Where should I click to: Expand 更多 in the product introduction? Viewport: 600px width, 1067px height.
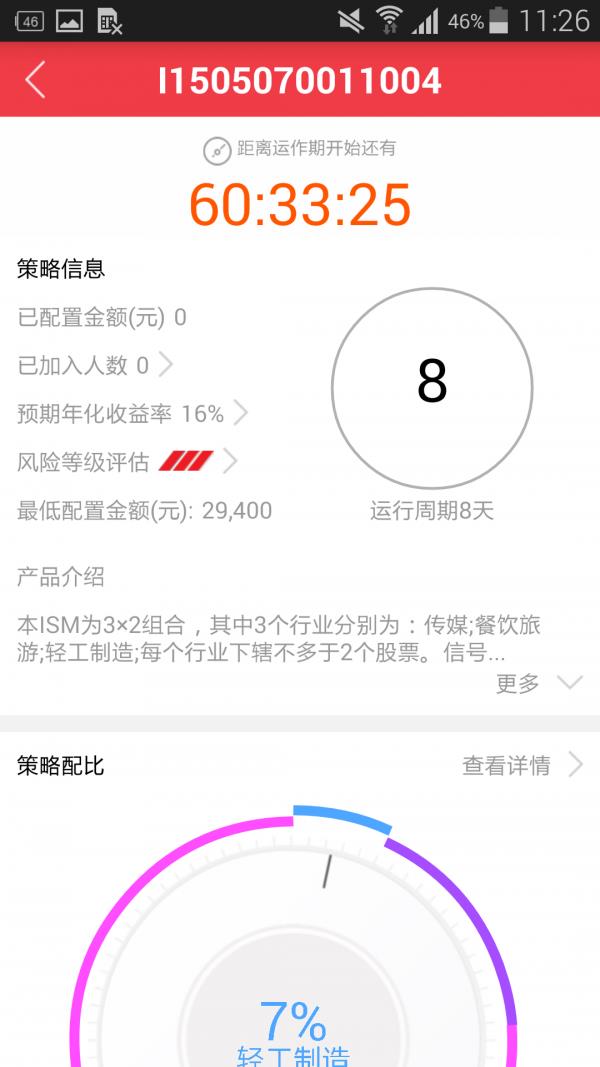point(539,683)
